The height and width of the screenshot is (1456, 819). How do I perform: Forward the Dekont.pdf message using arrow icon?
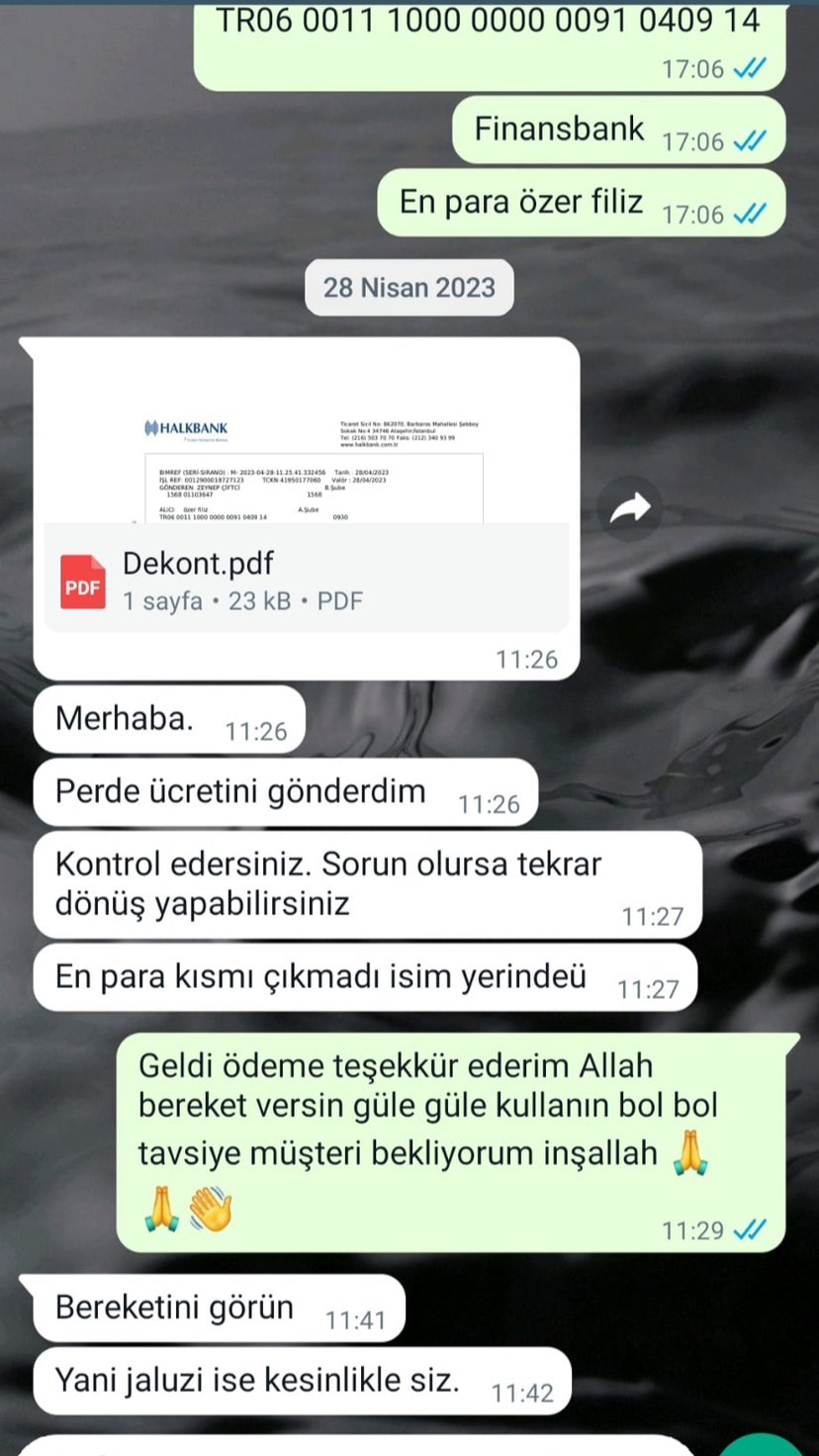[x=630, y=508]
